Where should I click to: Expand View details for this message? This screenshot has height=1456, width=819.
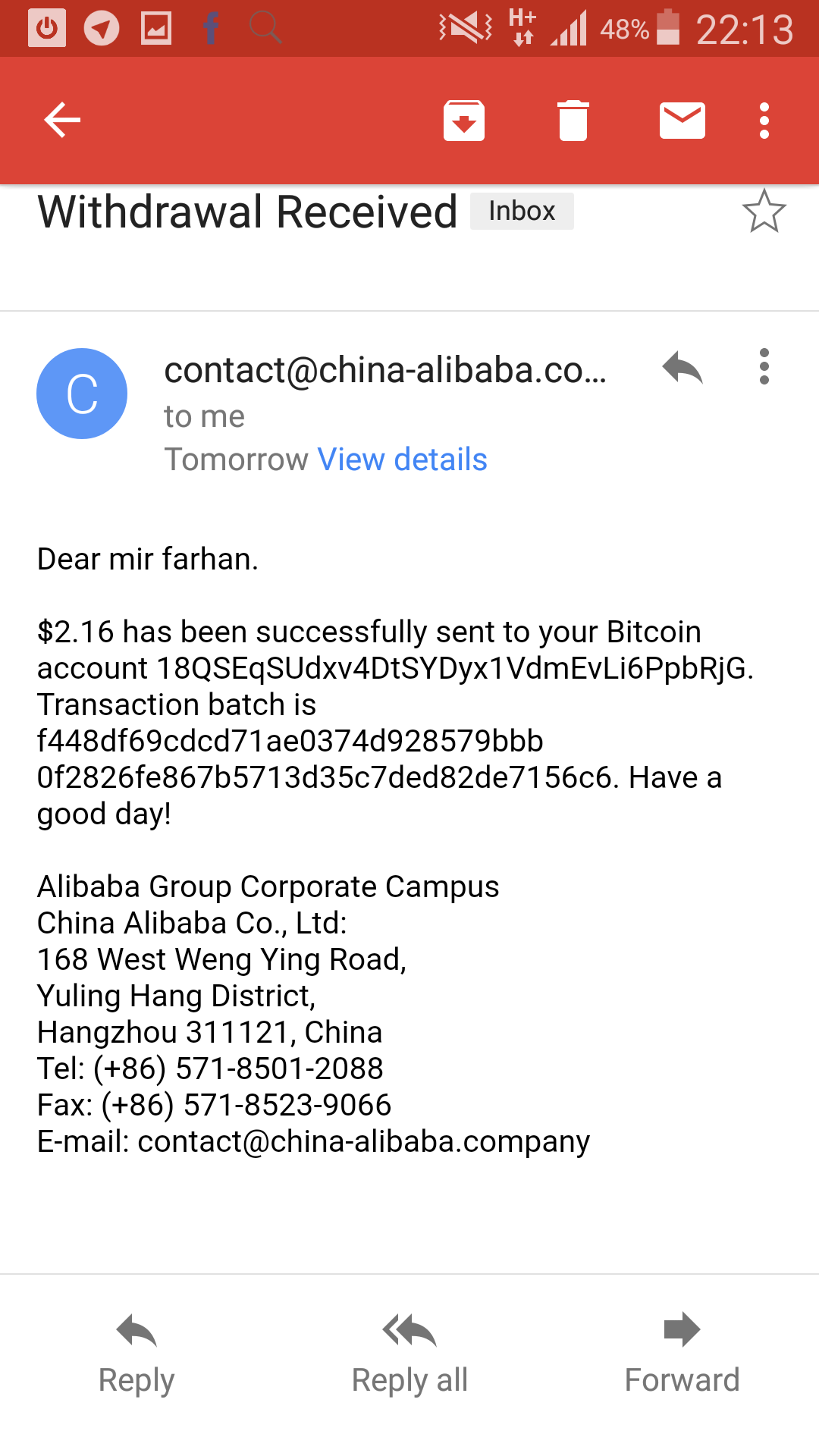(x=402, y=460)
